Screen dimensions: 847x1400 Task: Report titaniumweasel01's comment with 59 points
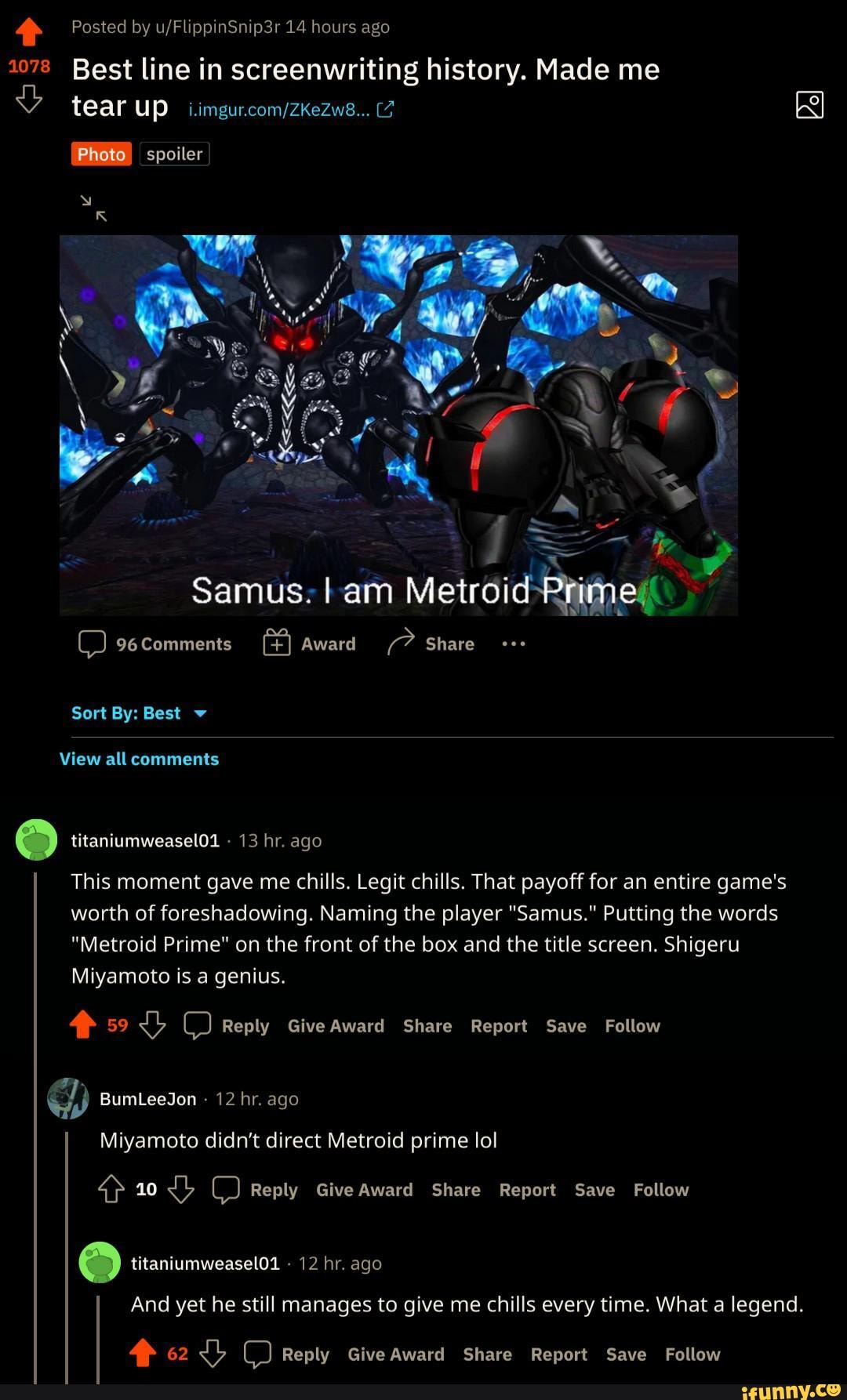(x=499, y=1026)
